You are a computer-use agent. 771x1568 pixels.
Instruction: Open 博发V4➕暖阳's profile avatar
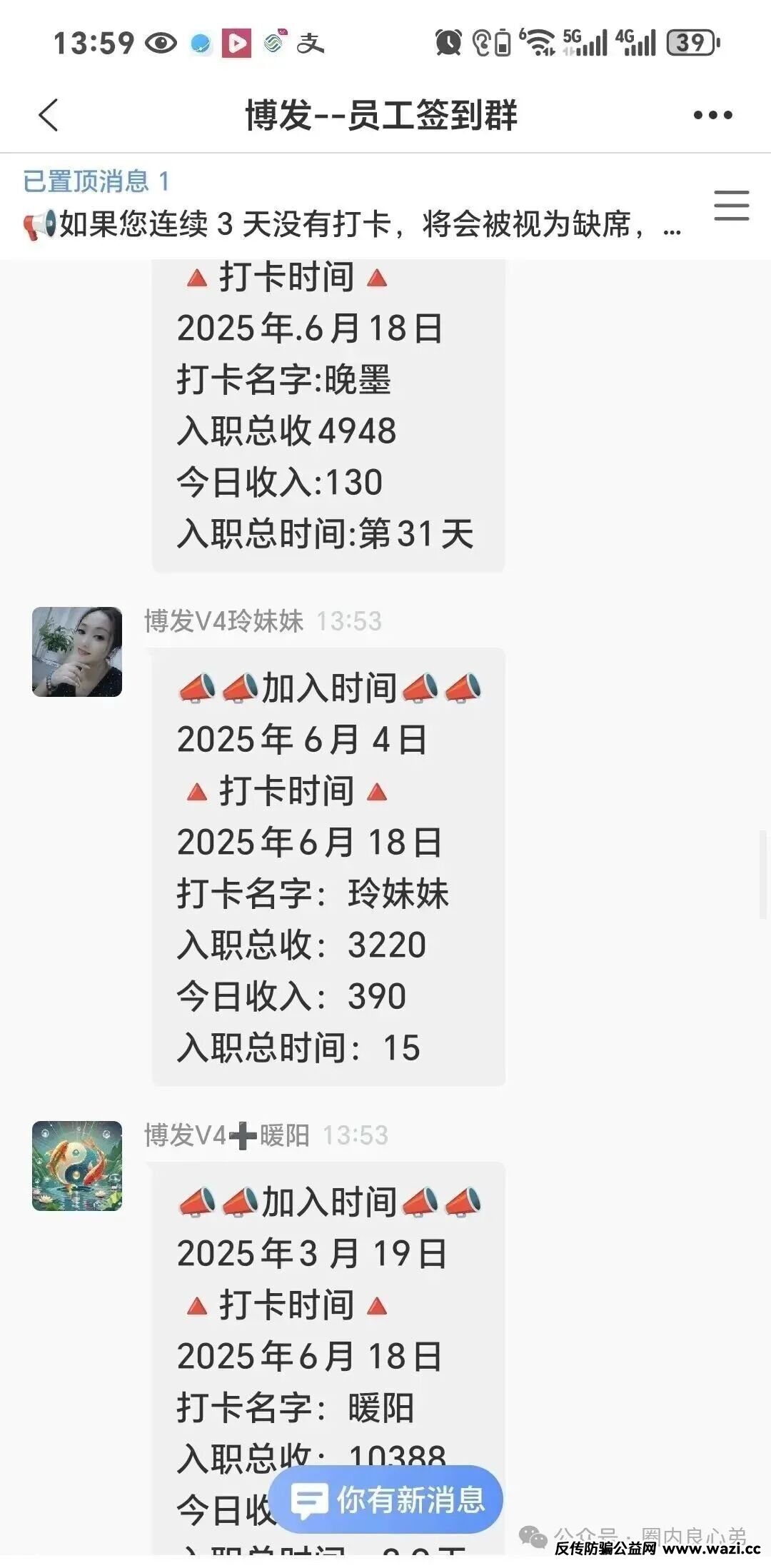click(x=77, y=1166)
